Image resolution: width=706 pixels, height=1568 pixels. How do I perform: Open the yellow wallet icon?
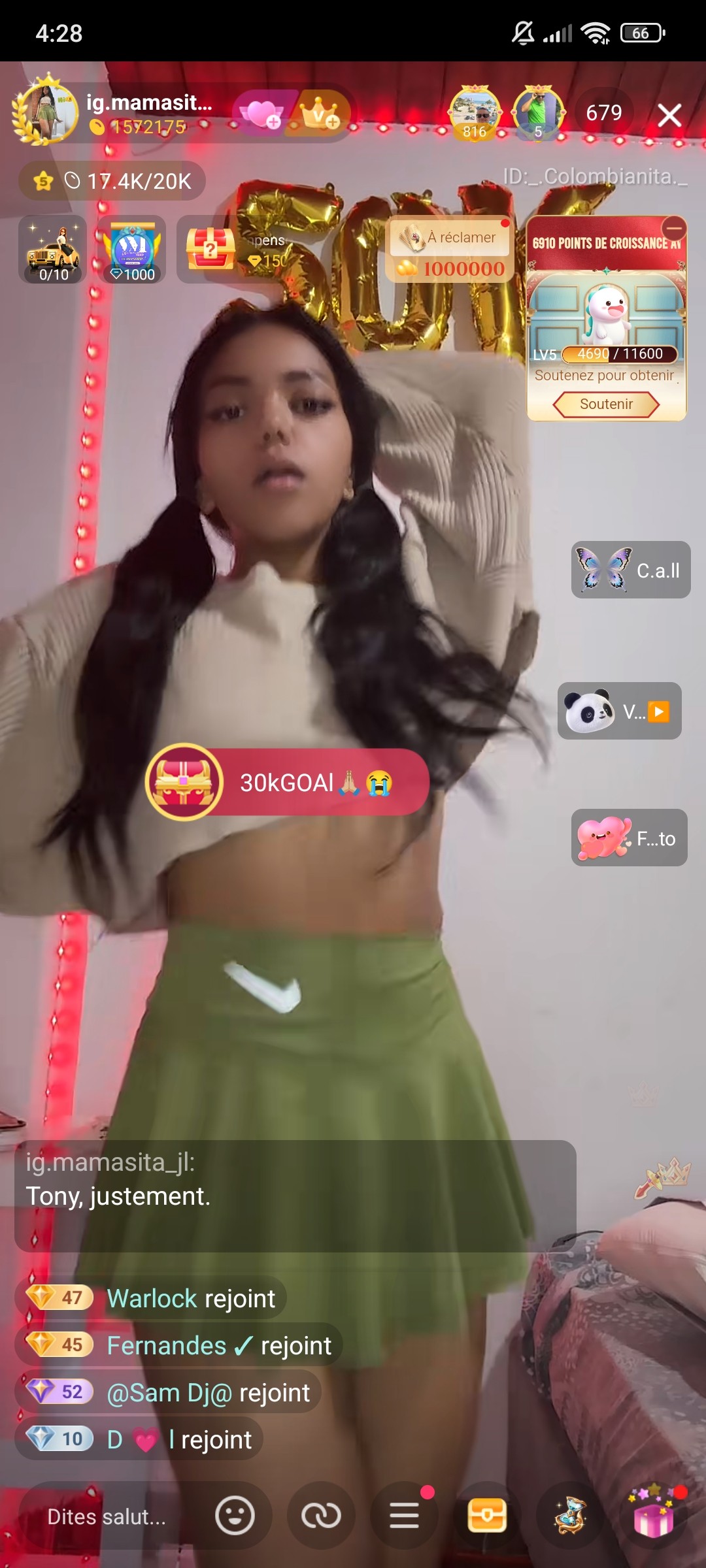tap(487, 1515)
